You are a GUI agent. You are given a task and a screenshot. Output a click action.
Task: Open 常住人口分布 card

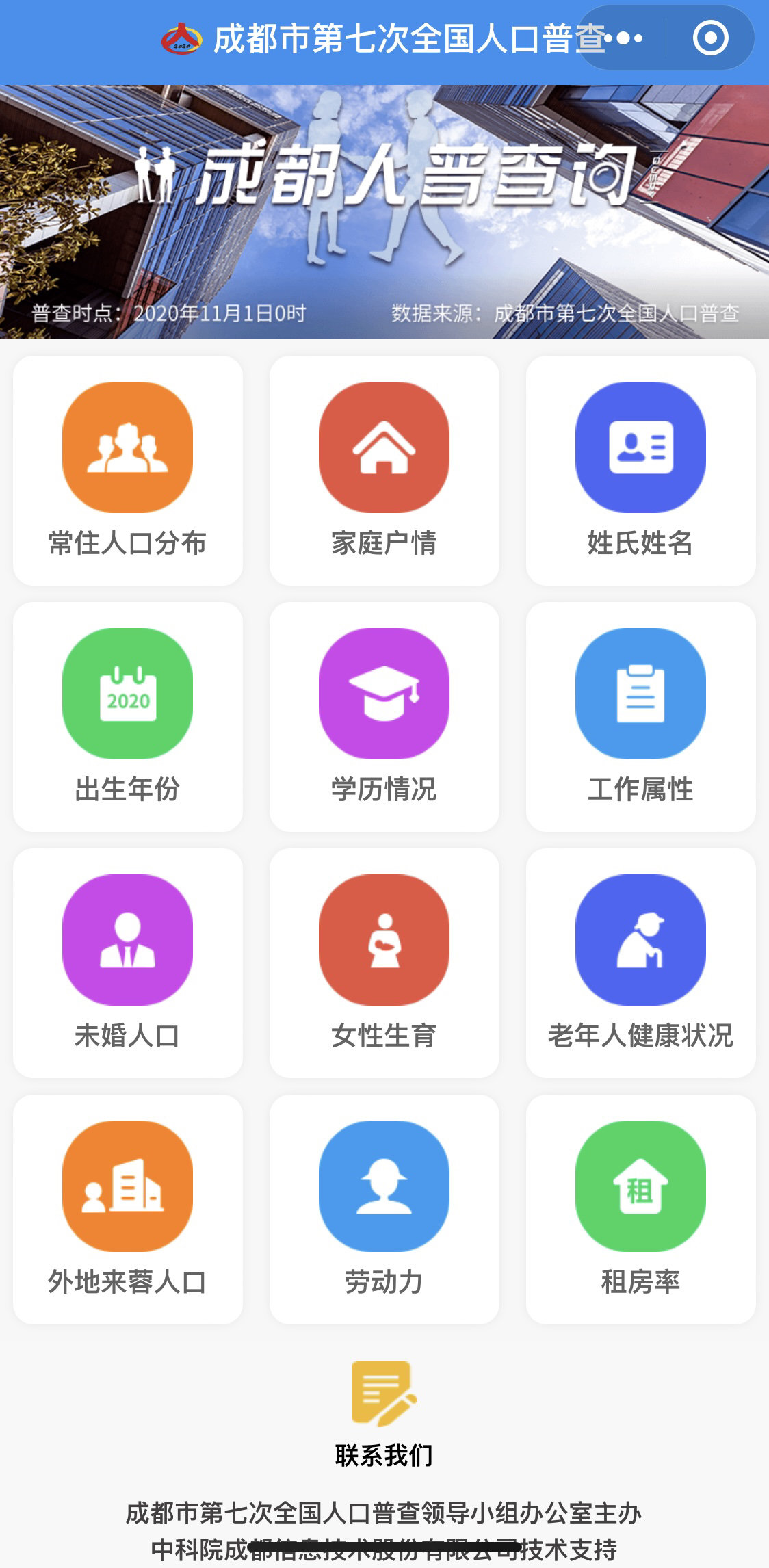(128, 470)
